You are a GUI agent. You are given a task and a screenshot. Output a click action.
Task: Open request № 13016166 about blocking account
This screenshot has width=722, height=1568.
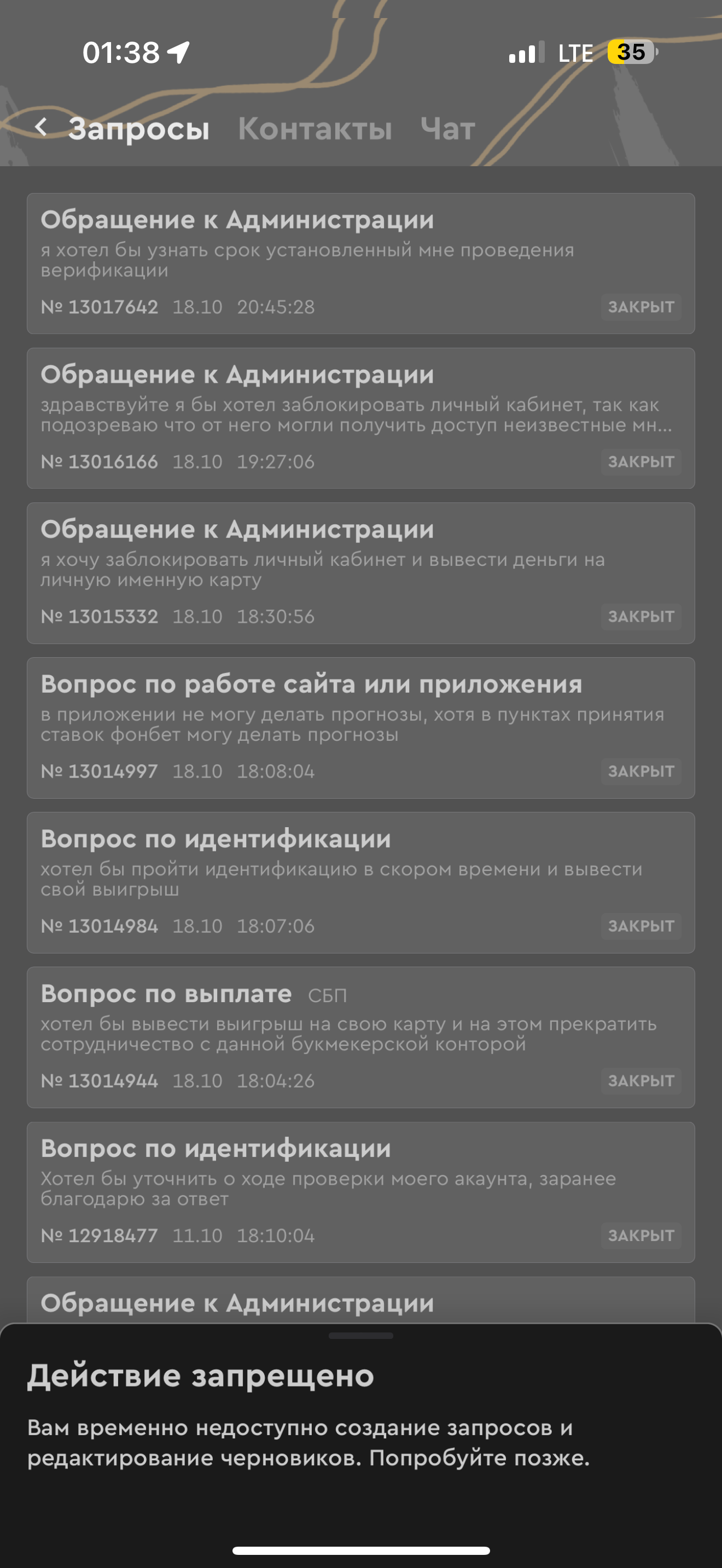[360, 418]
